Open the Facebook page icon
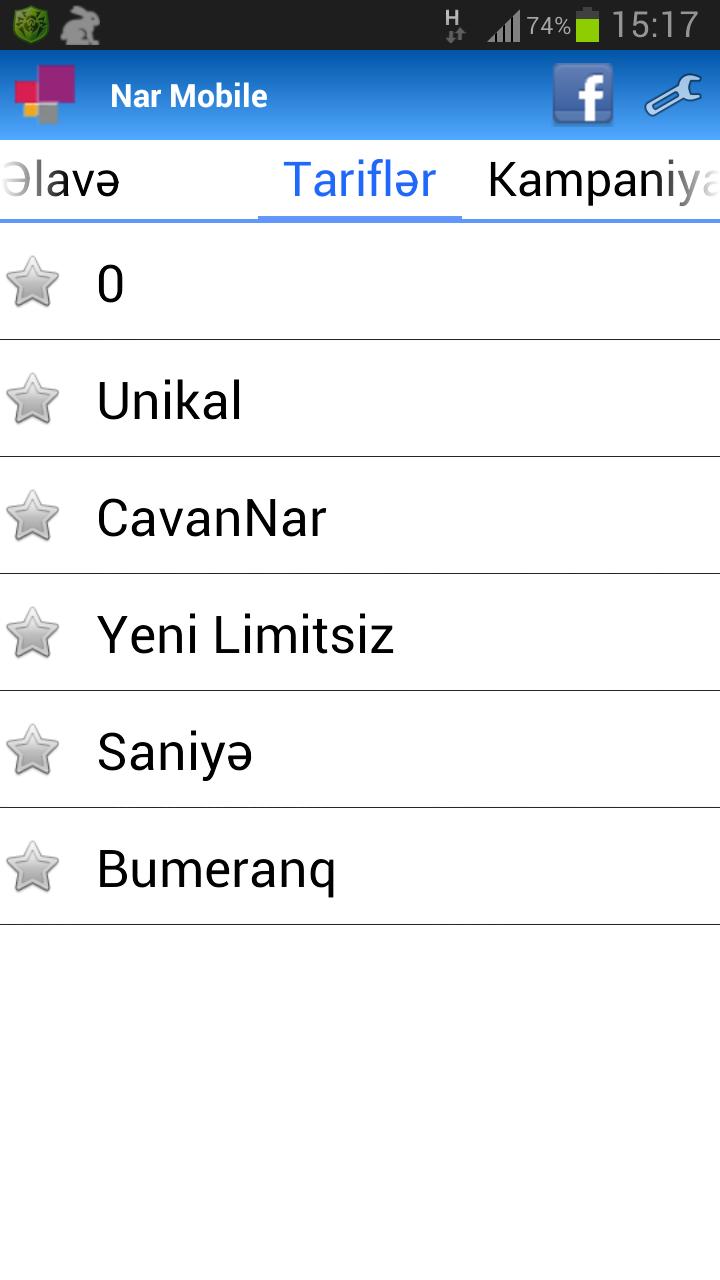Image resolution: width=720 pixels, height=1280 pixels. pyautogui.click(x=583, y=95)
